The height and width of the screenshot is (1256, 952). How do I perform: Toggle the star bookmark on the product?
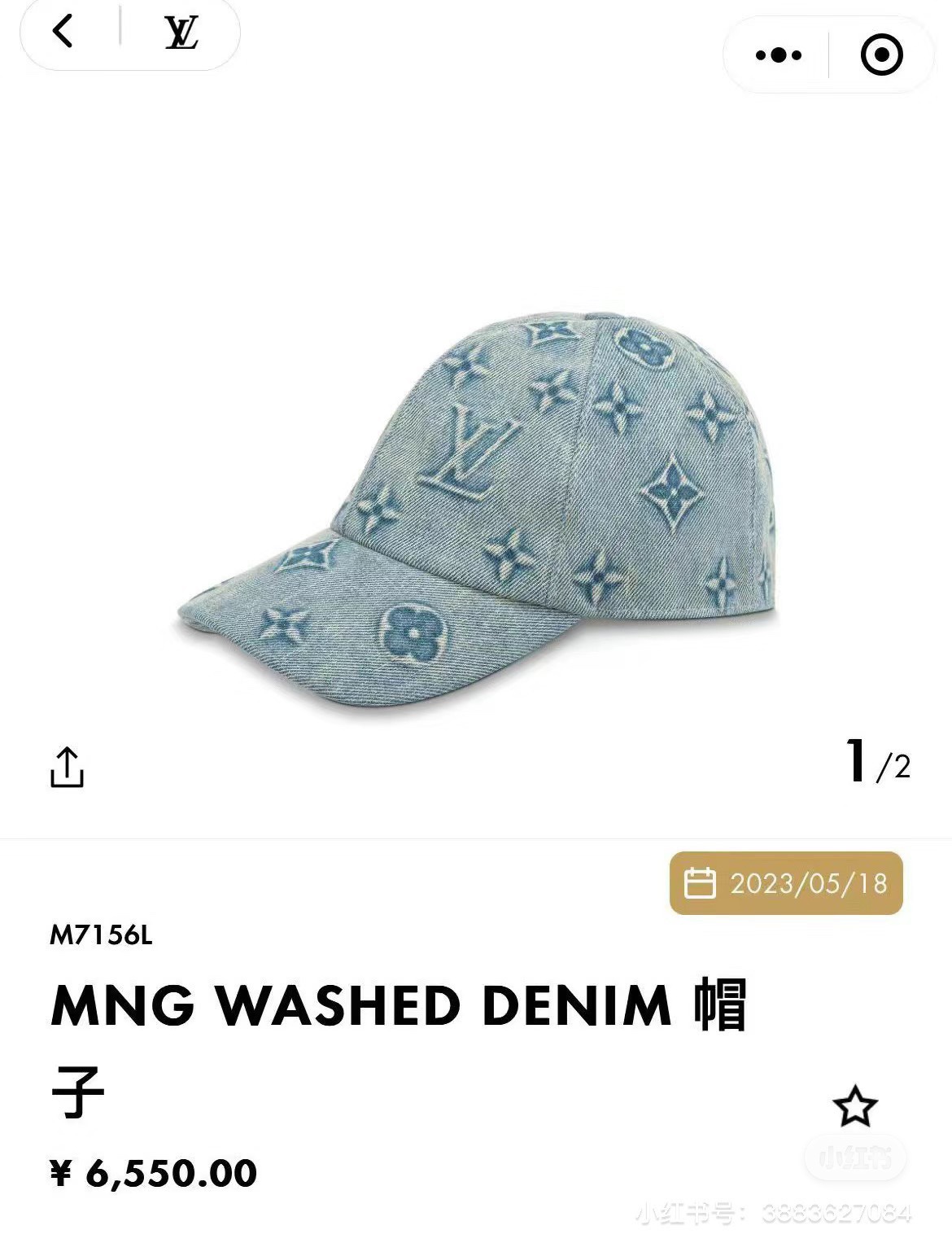click(x=857, y=1105)
